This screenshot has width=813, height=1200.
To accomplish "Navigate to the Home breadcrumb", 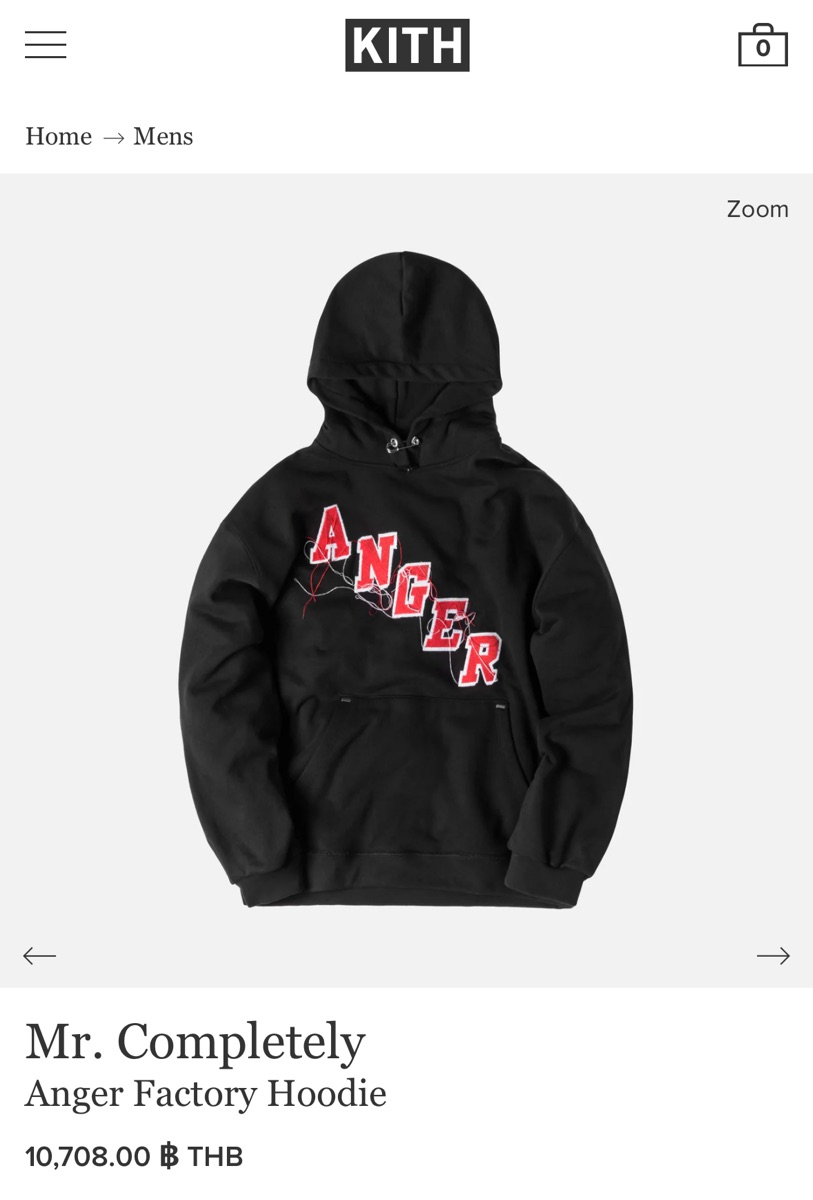I will 58,137.
